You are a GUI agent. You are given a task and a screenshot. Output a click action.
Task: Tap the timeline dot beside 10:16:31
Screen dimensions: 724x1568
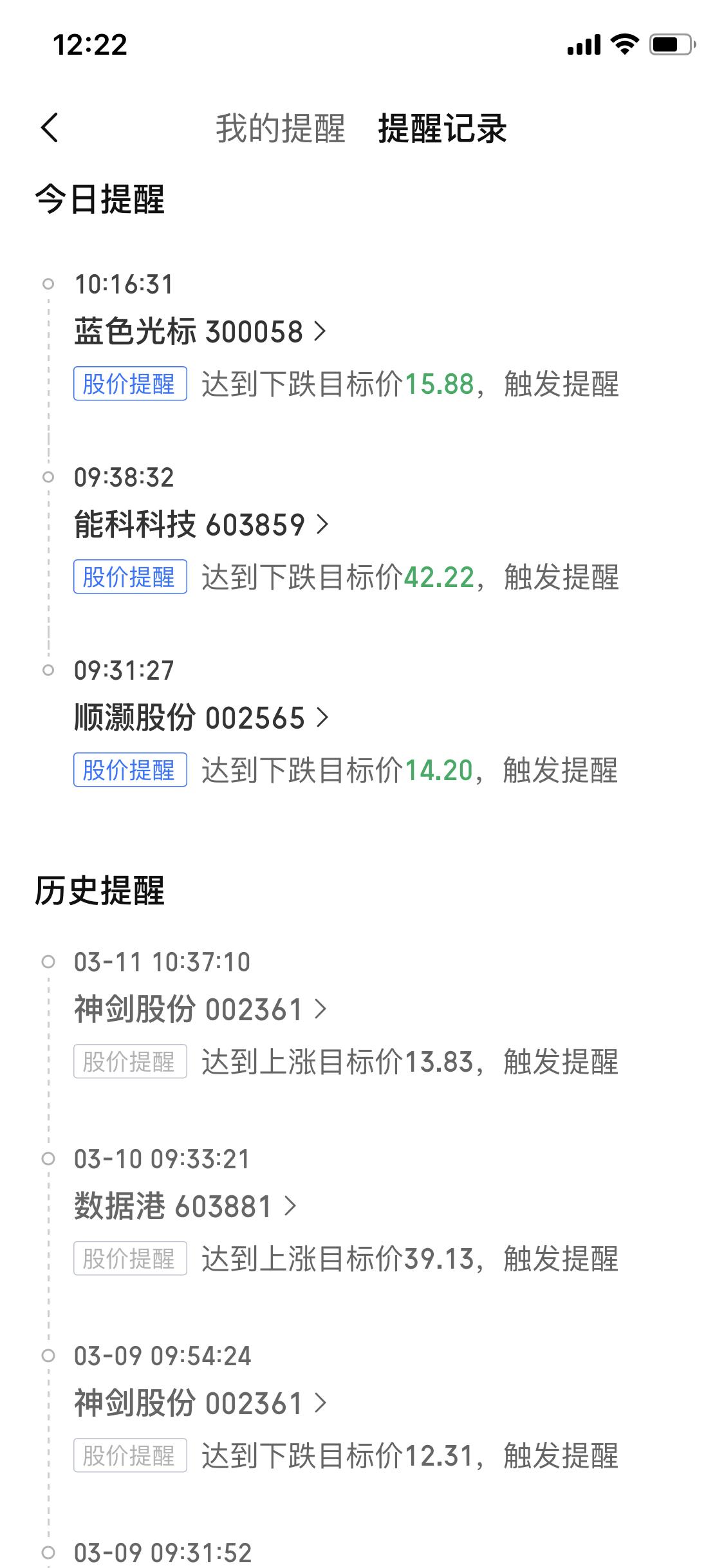[x=48, y=283]
